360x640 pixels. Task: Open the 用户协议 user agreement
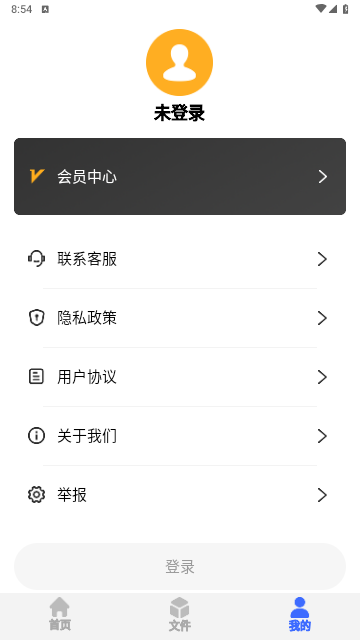coord(180,377)
